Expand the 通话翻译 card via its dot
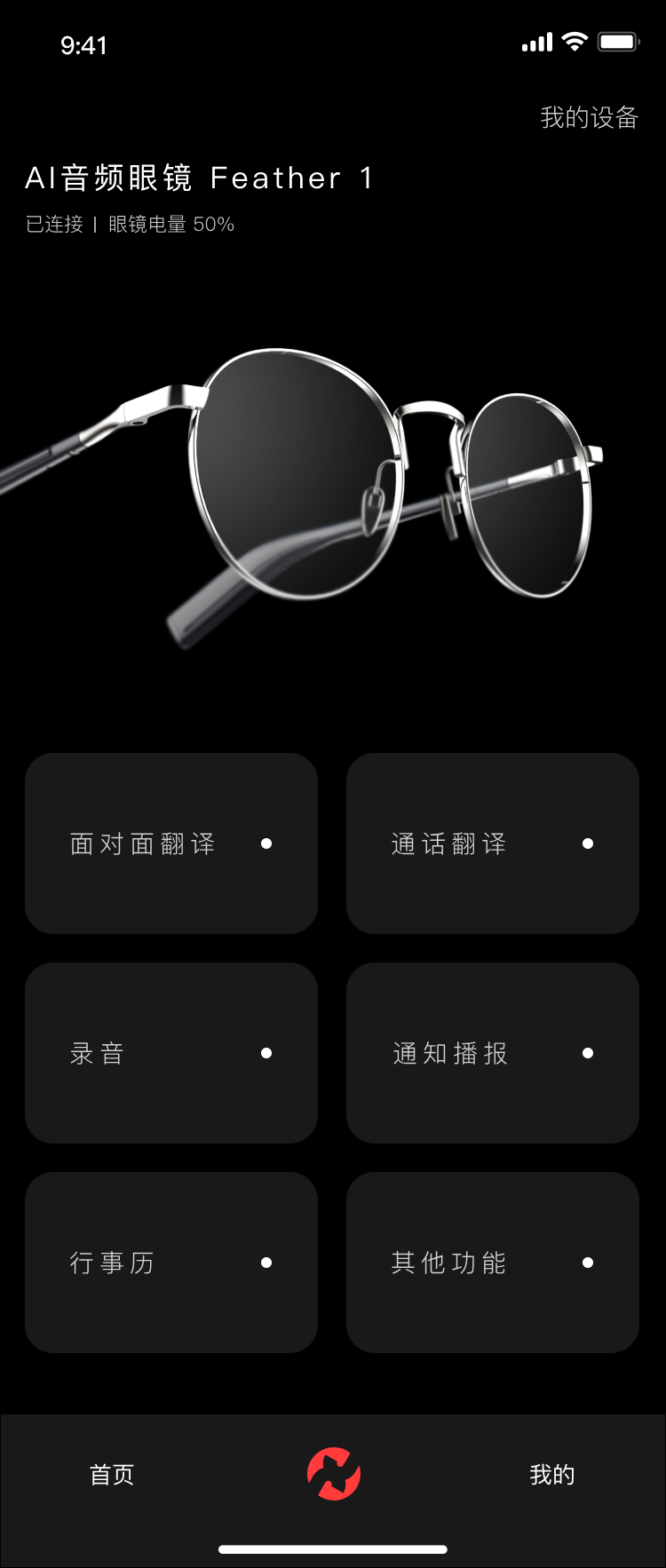This screenshot has height=1568, width=666. pyautogui.click(x=588, y=843)
